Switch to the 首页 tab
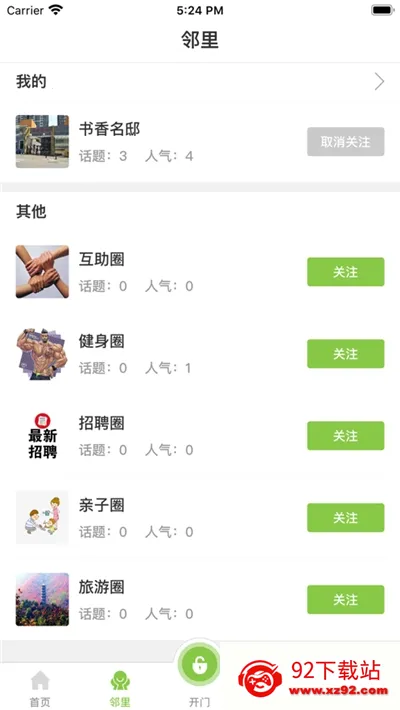Viewport: 400px width, 710px height. (40, 688)
